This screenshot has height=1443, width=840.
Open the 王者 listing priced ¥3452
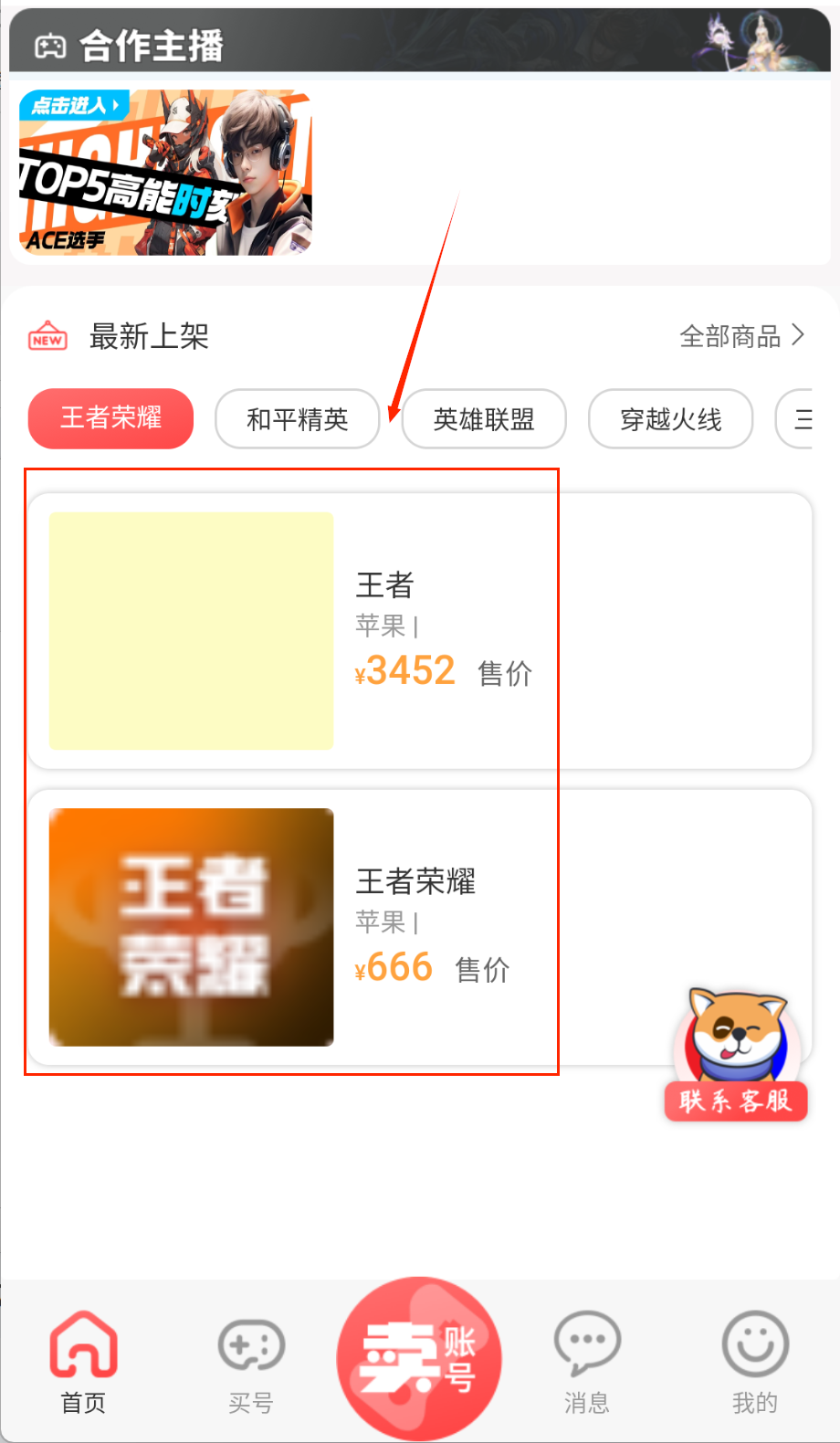420,631
